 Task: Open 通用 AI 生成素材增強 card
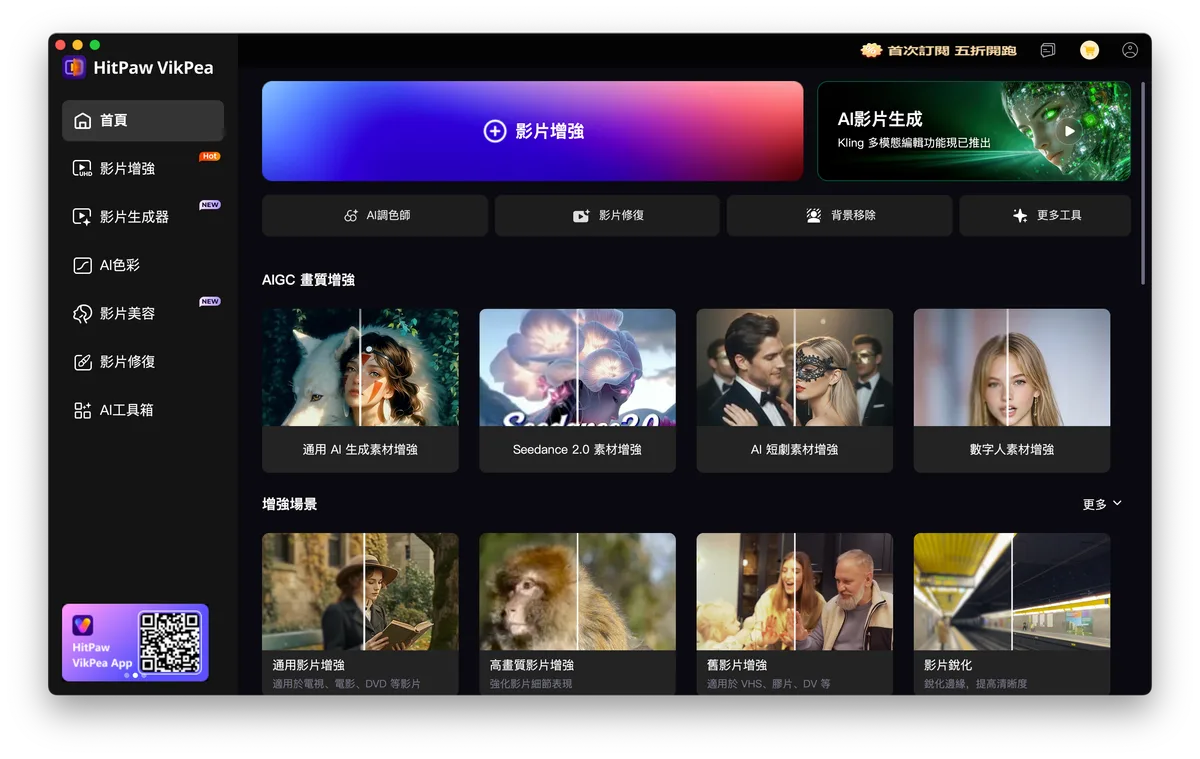click(x=360, y=390)
